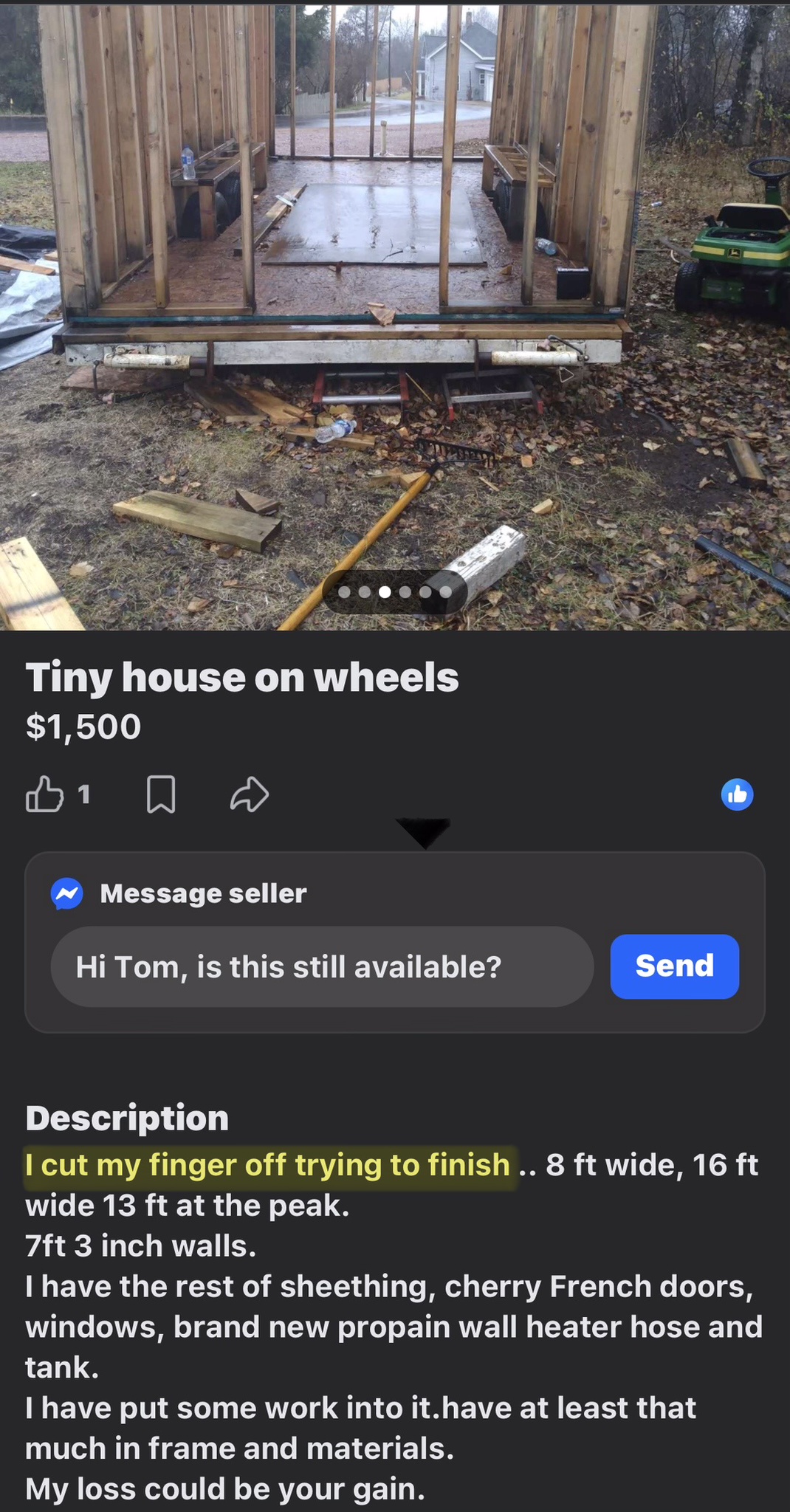Tap the photo carousel page indicator dots

(395, 592)
